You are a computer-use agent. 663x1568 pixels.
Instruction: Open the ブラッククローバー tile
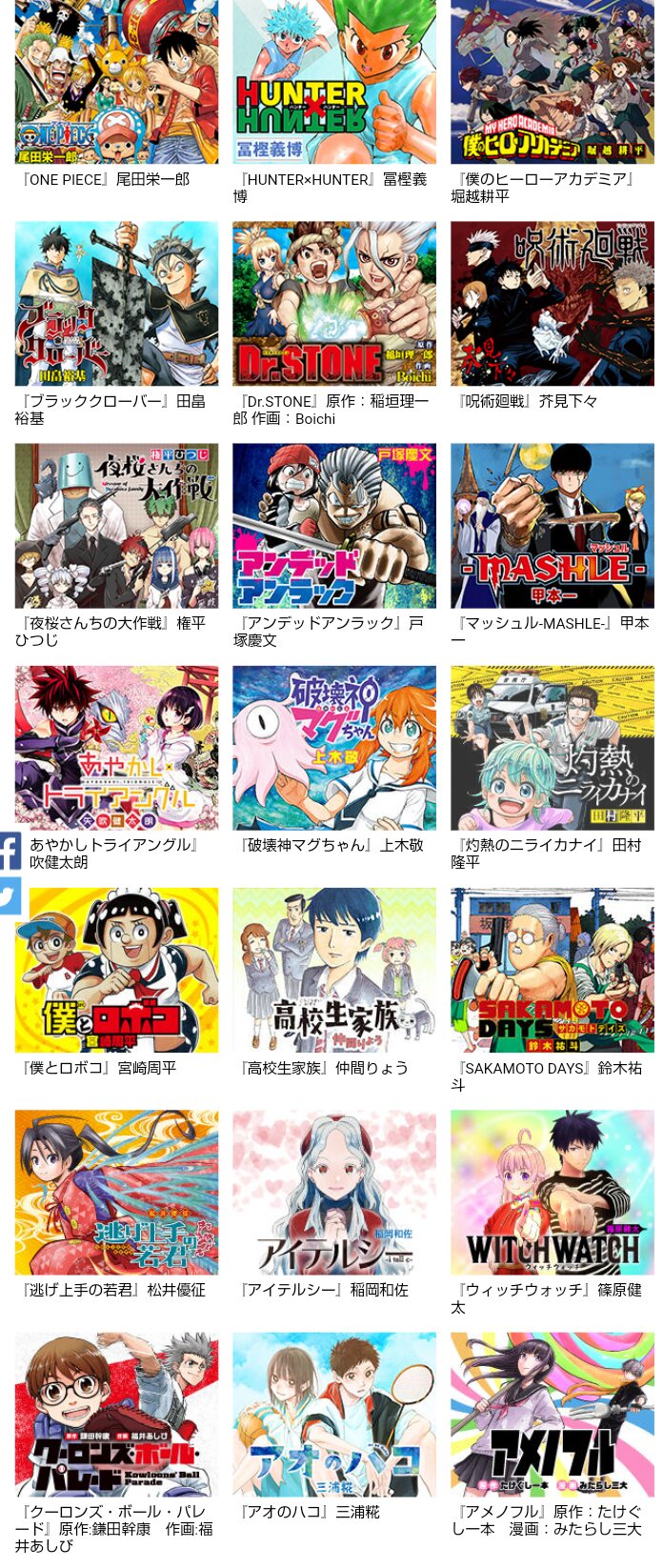click(x=116, y=304)
